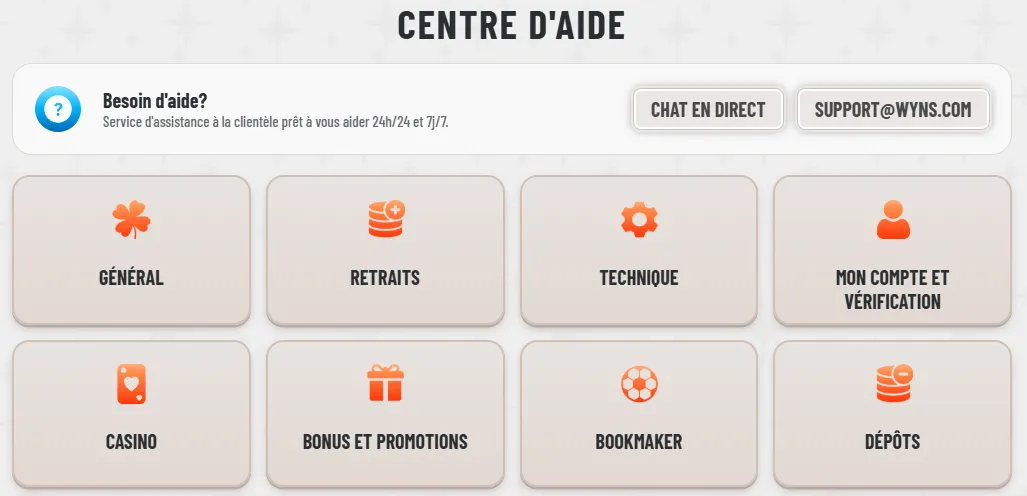Viewport: 1027px width, 496px height.
Task: Tap the support@wyns.com email button
Action: click(893, 110)
